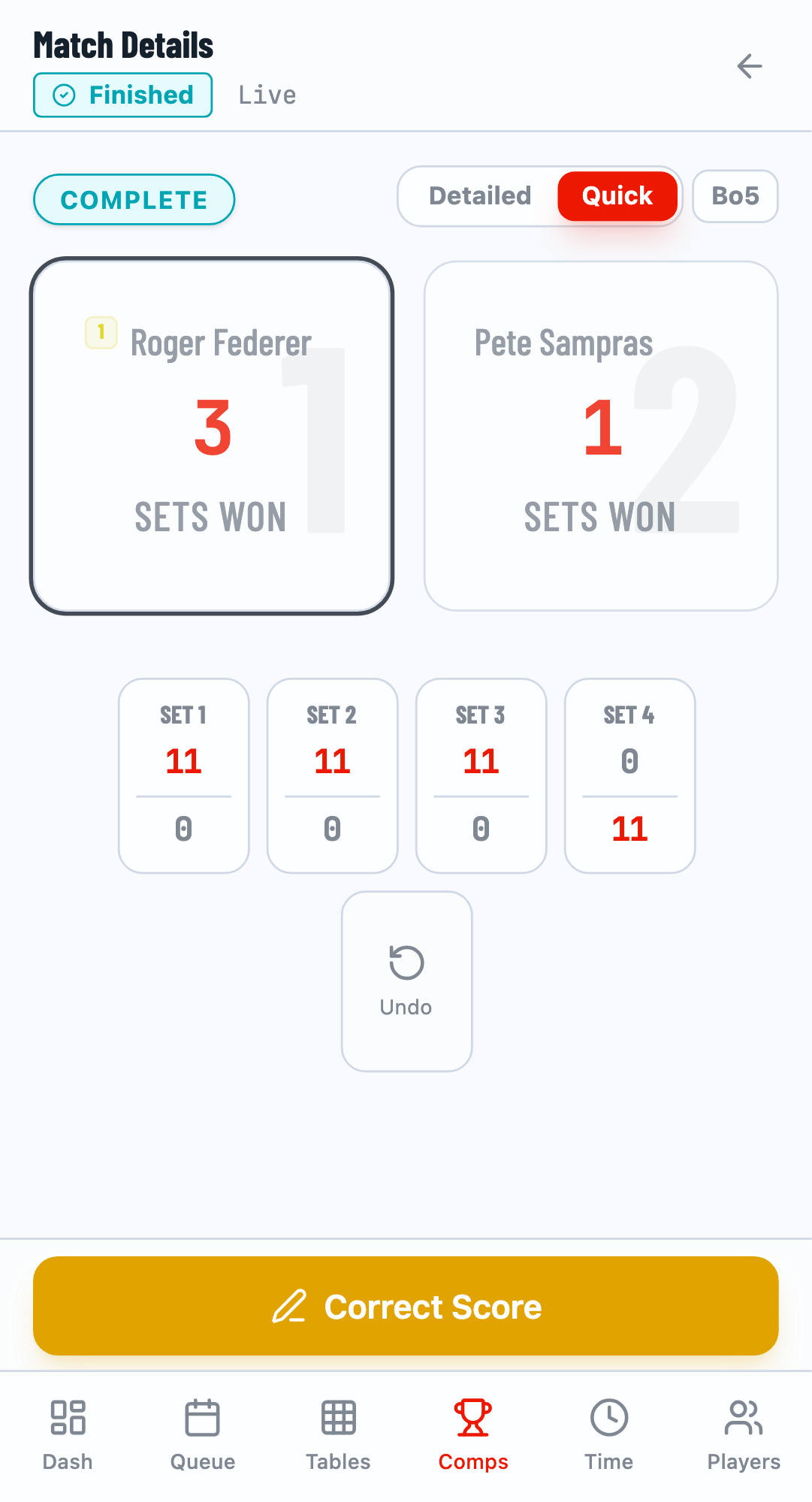Switch to Detailed scoring mode
This screenshot has height=1502, width=812.
[x=480, y=196]
